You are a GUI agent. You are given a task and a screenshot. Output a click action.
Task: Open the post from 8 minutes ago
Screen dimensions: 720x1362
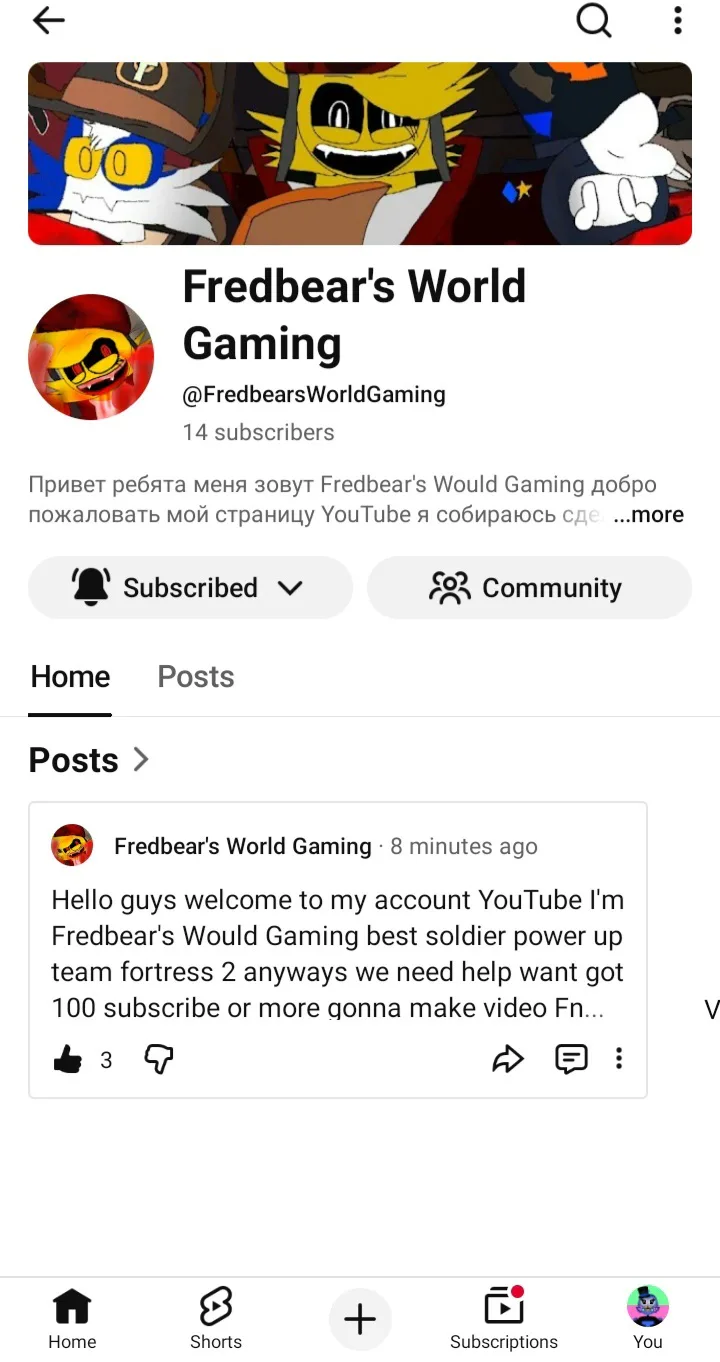click(337, 953)
